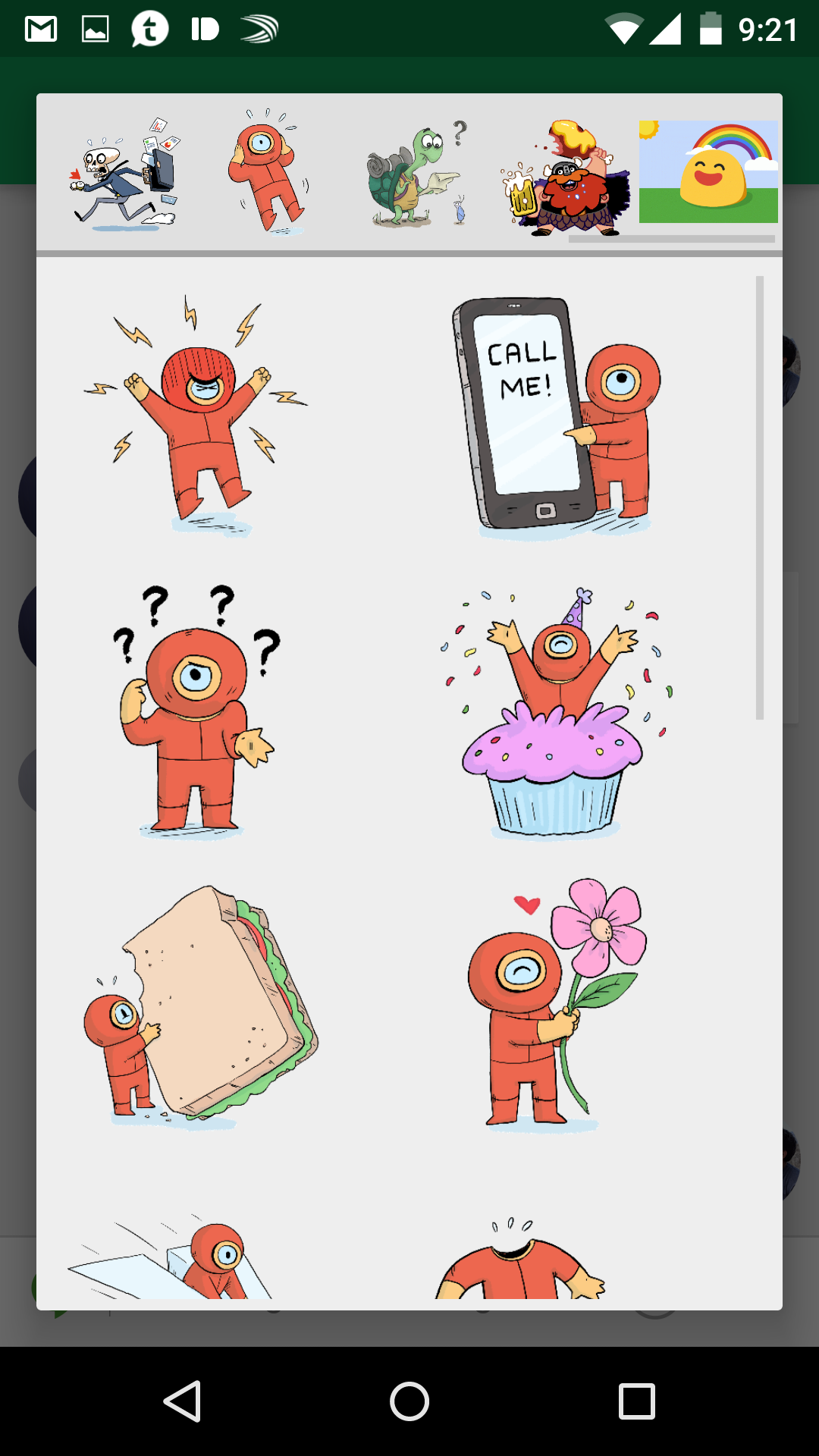Send the confused question marks sticker
Image resolution: width=819 pixels, height=1456 pixels.
pos(196,711)
